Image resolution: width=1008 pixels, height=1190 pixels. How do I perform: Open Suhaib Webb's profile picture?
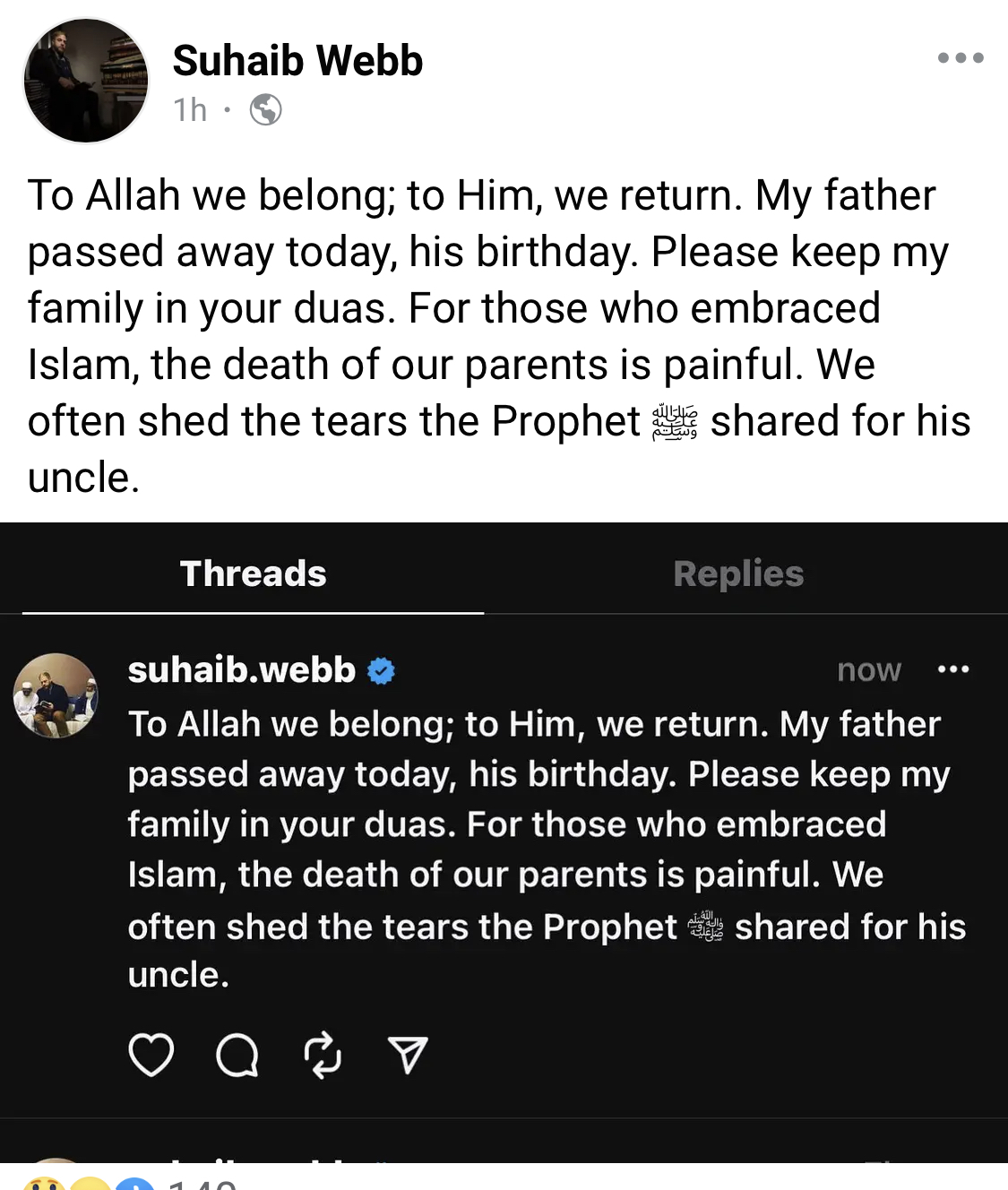(85, 81)
